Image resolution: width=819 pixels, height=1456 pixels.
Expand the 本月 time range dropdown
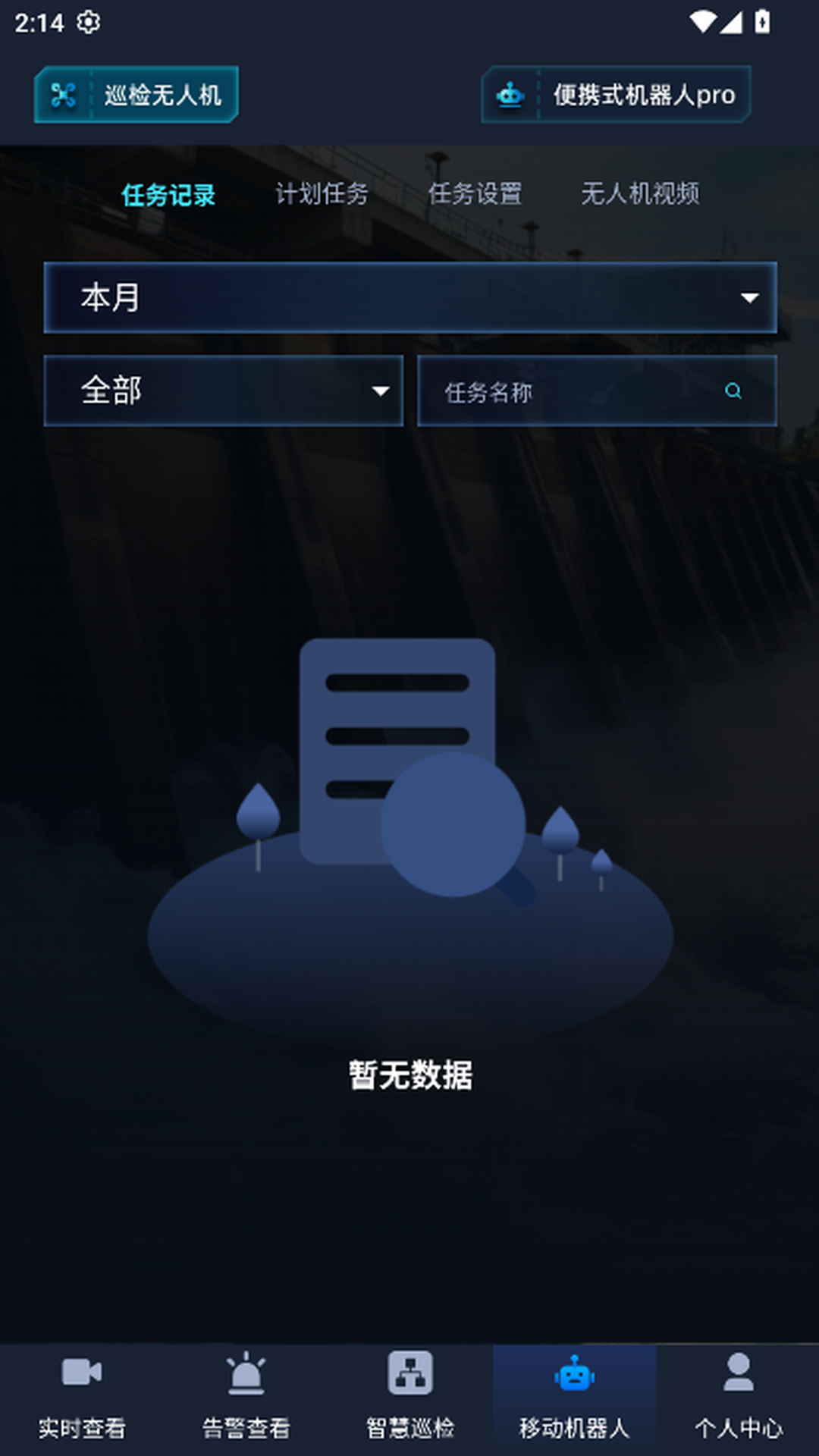point(409,297)
